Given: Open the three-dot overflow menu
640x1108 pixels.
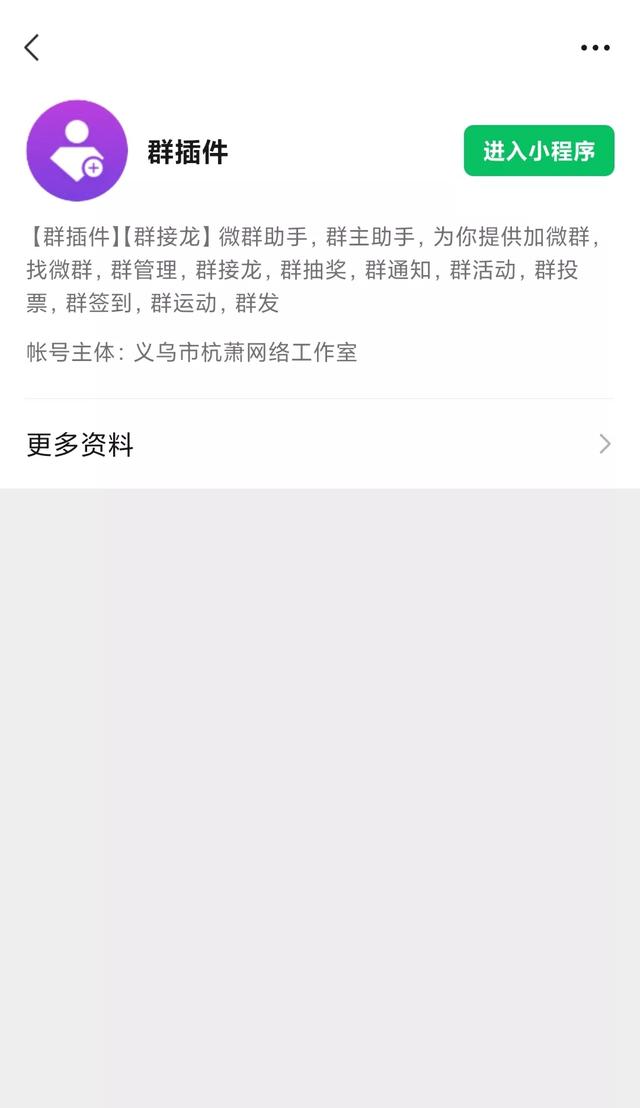Looking at the screenshot, I should coord(595,48).
